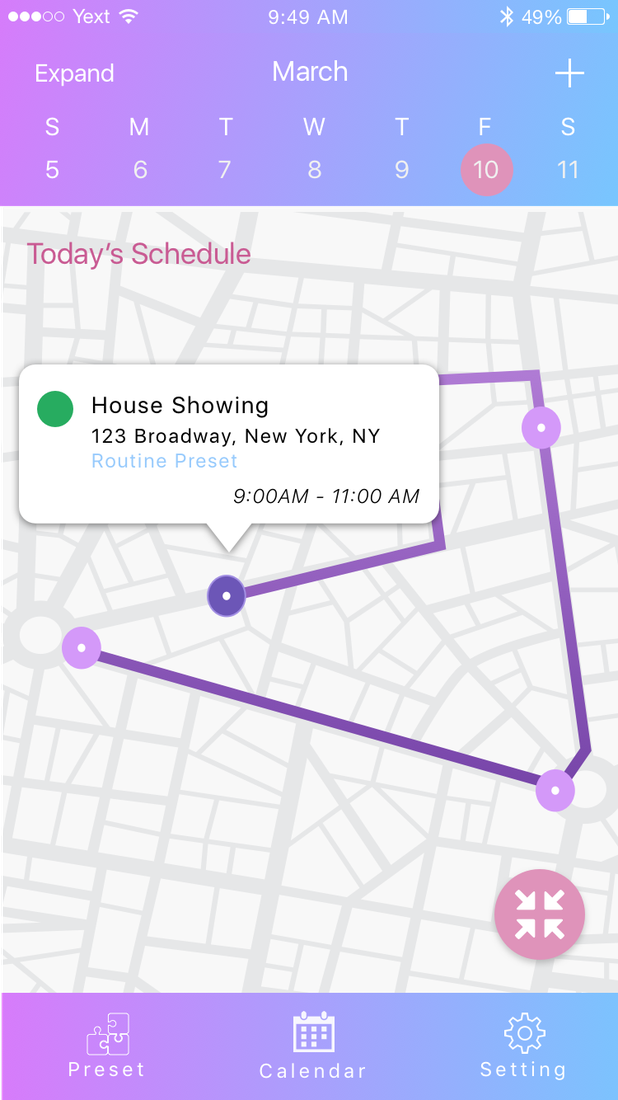Select Monday 6 in the week strip
618x1100 pixels.
140,170
